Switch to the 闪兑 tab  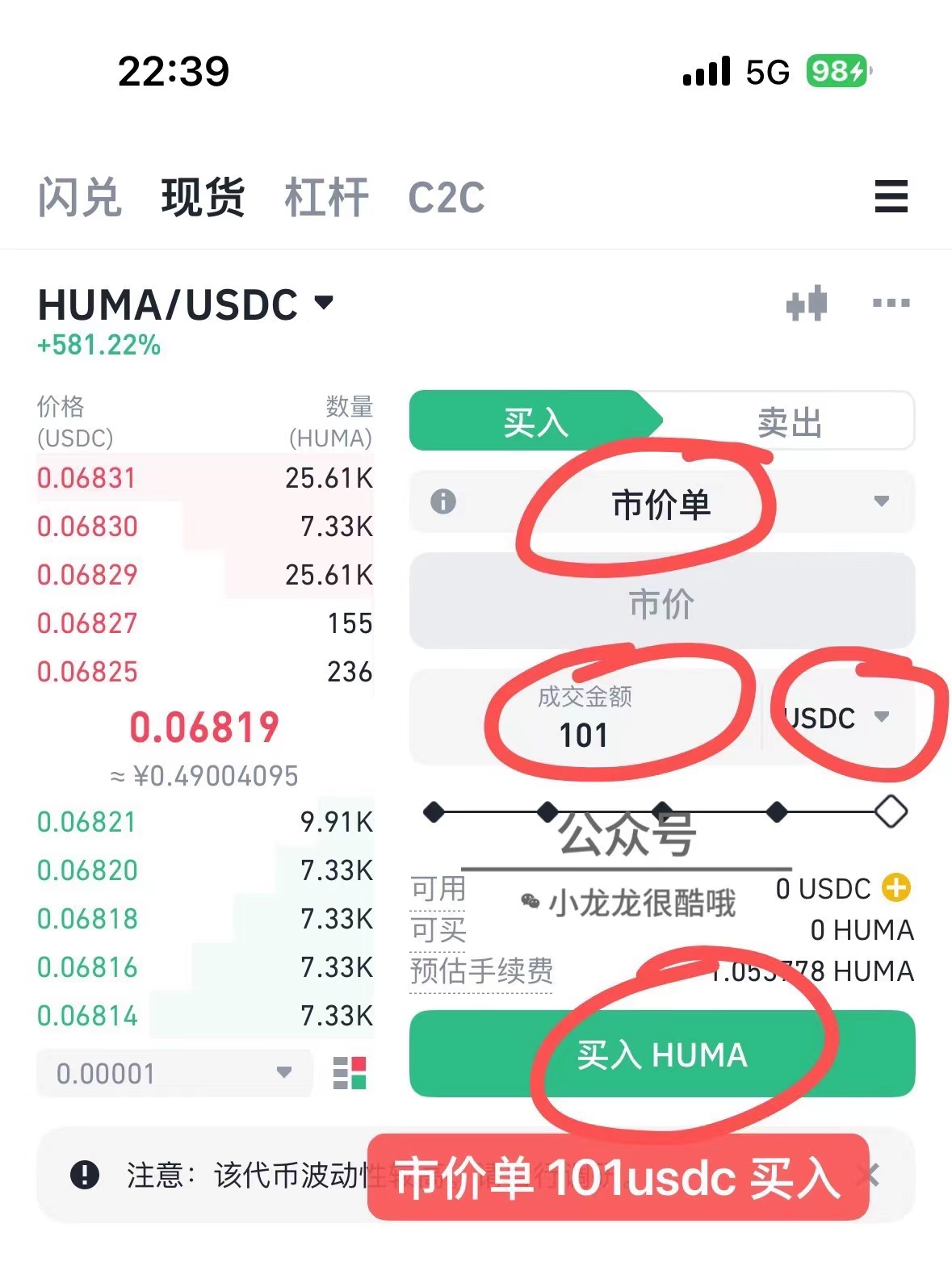pos(79,198)
